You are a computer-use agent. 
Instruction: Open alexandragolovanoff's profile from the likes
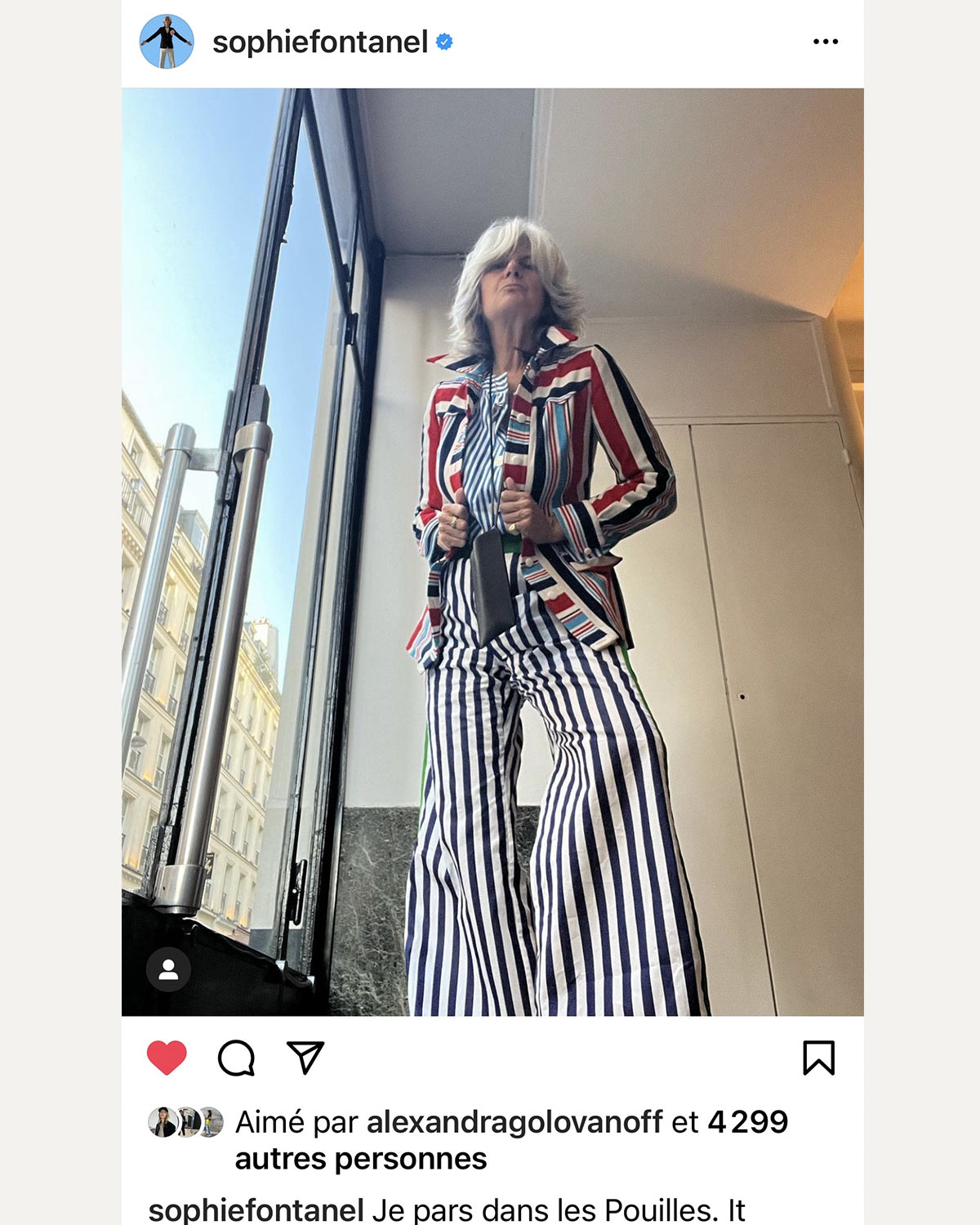pyautogui.click(x=514, y=1122)
